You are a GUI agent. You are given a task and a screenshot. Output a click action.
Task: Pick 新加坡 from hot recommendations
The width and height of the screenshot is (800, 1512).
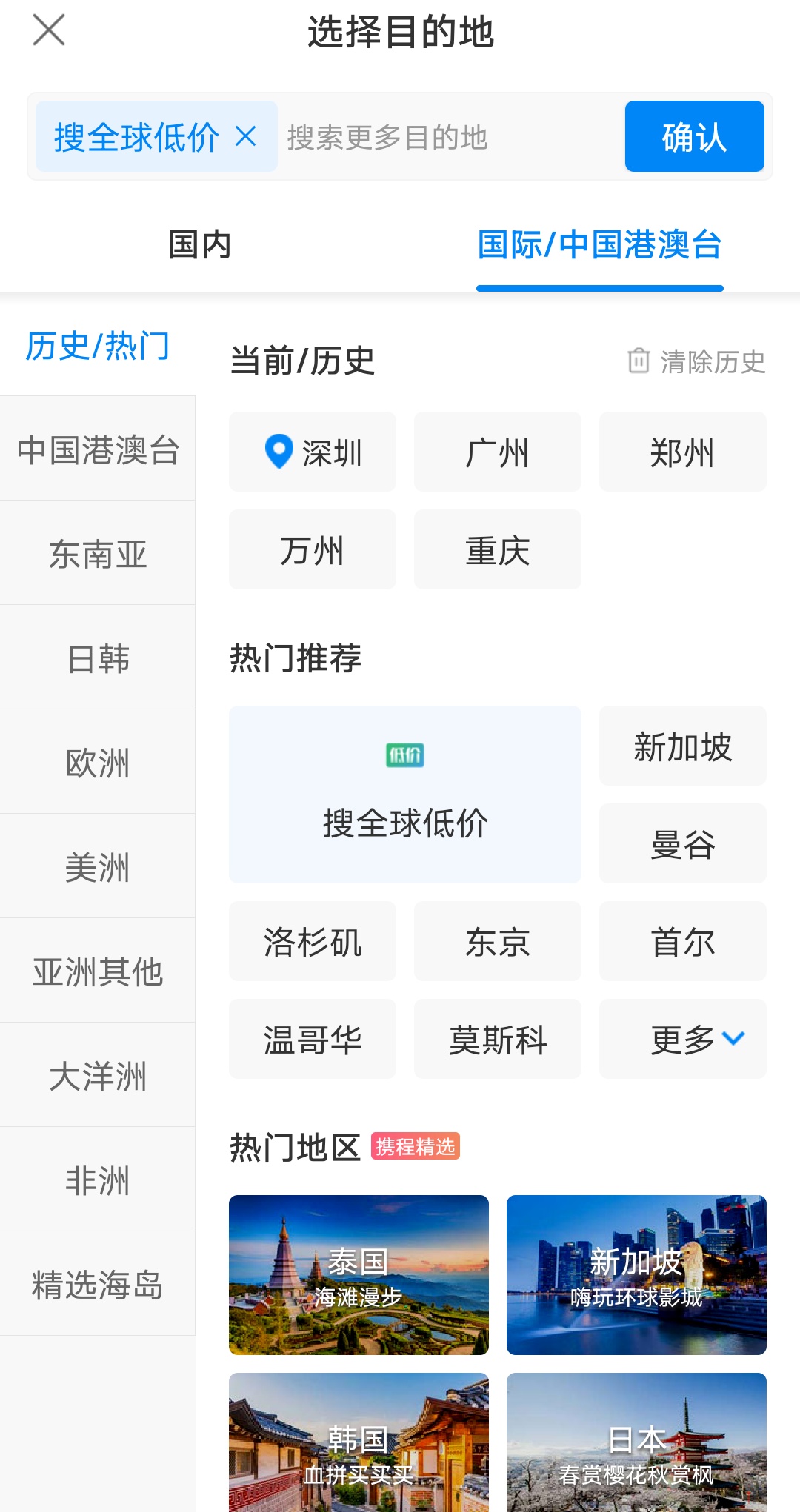682,746
